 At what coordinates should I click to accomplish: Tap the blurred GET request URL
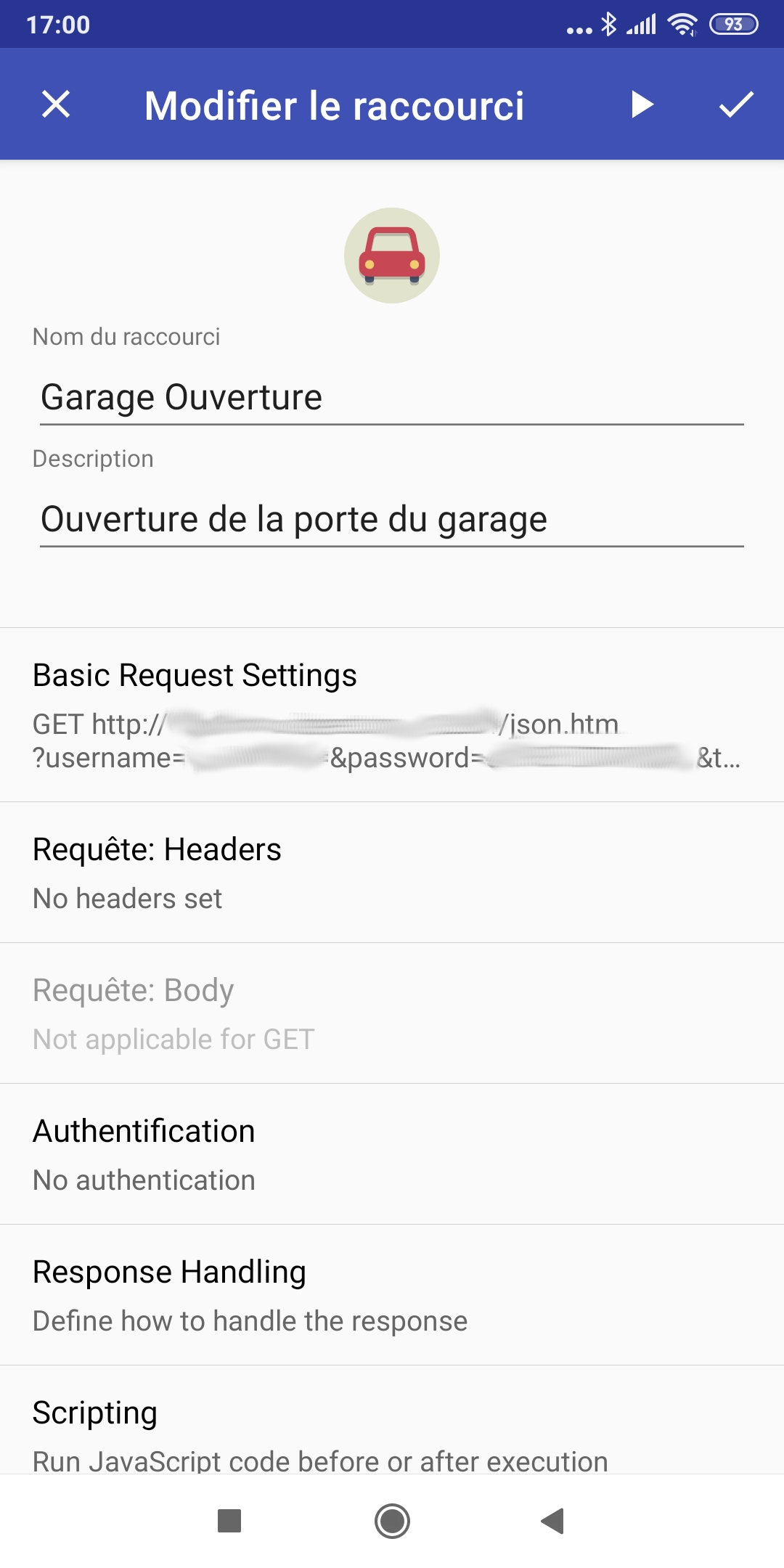coord(392,742)
